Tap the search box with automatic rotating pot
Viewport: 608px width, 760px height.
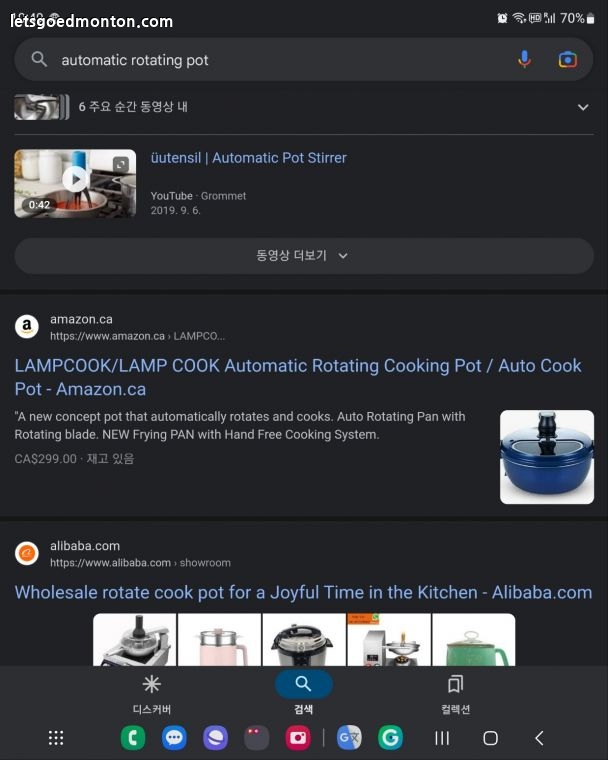(x=270, y=60)
